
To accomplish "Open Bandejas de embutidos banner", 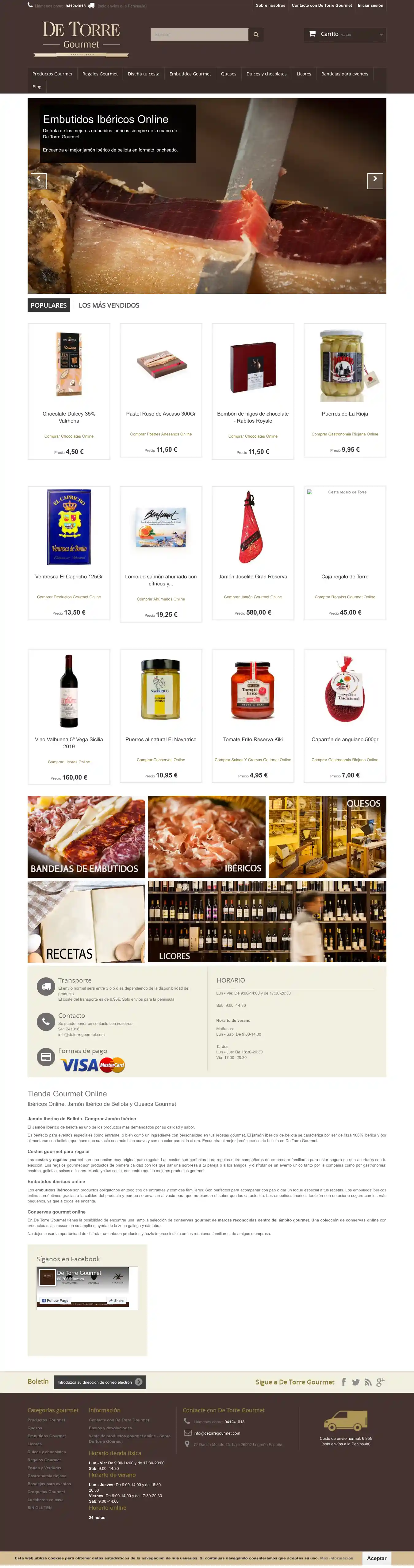I will point(86,836).
